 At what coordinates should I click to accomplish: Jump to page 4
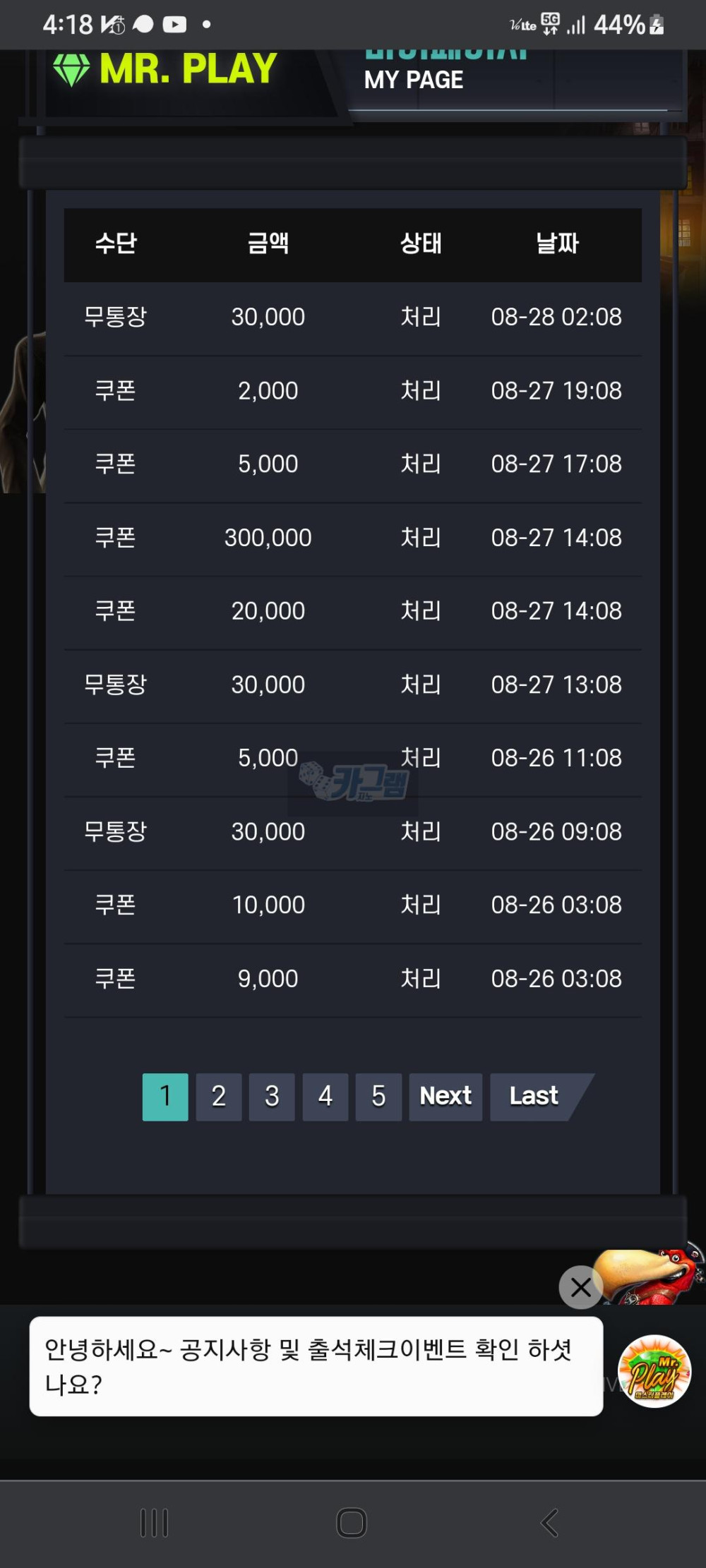pos(325,1097)
